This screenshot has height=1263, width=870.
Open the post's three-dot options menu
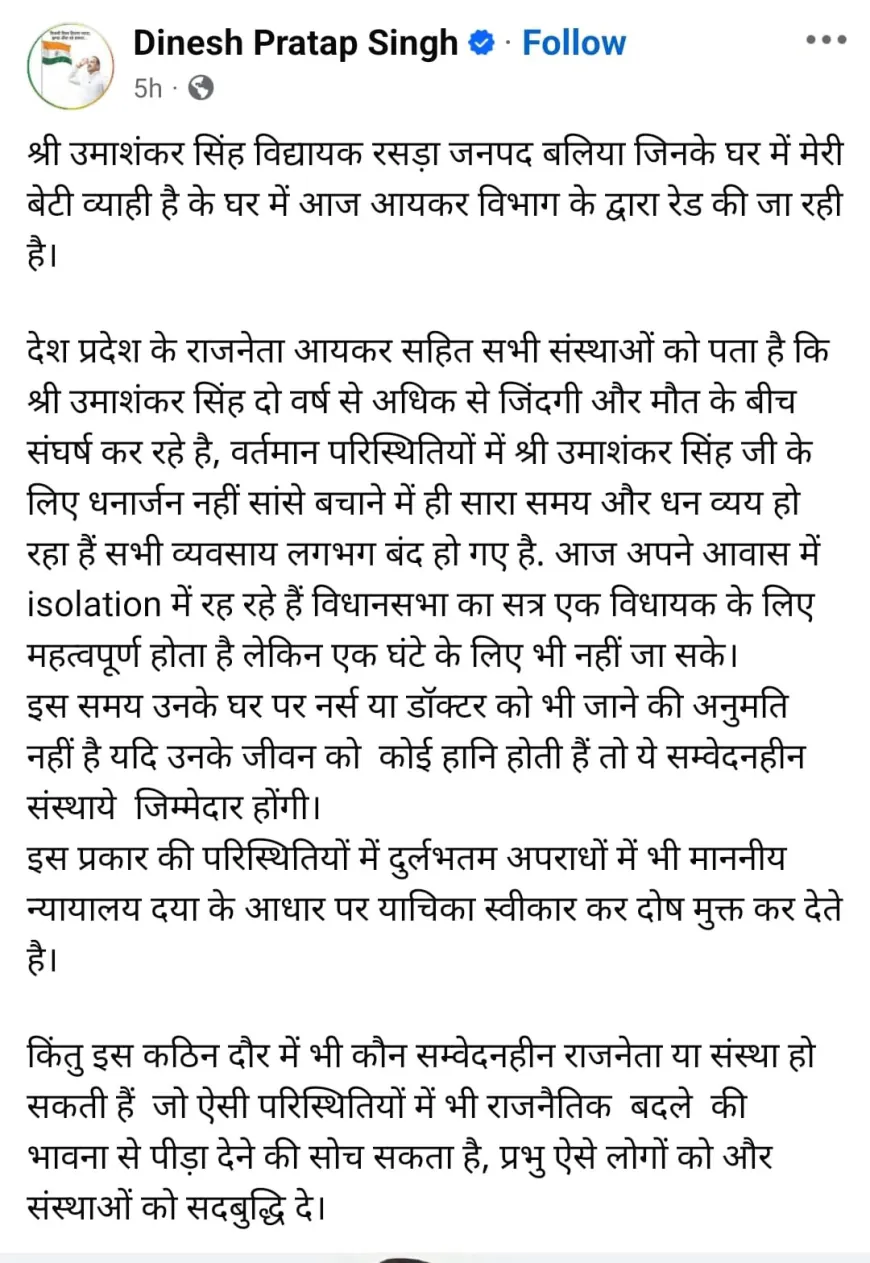pos(826,41)
